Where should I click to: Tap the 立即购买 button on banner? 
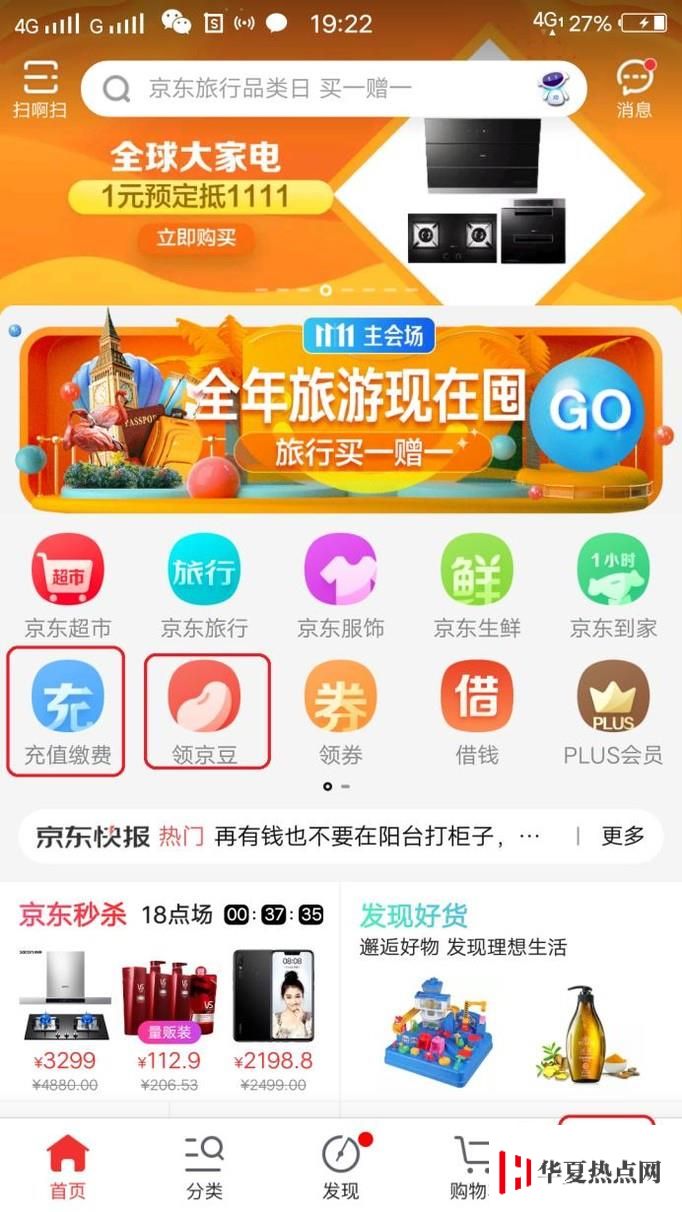tap(196, 238)
